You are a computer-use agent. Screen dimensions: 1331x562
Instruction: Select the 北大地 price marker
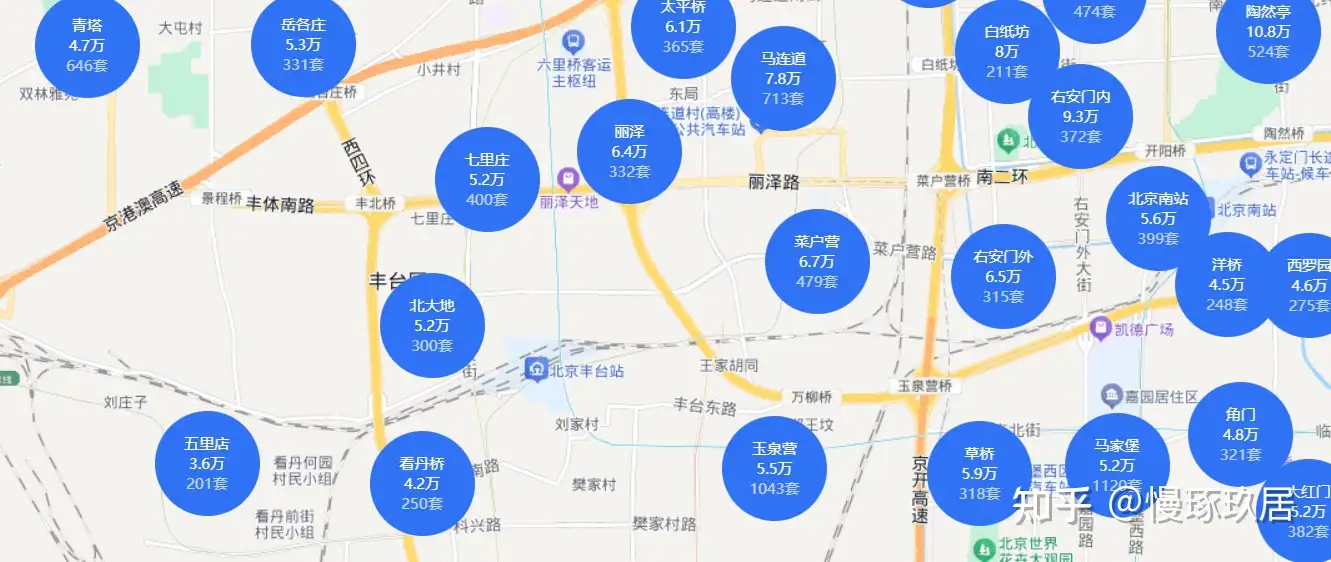pyautogui.click(x=432, y=326)
